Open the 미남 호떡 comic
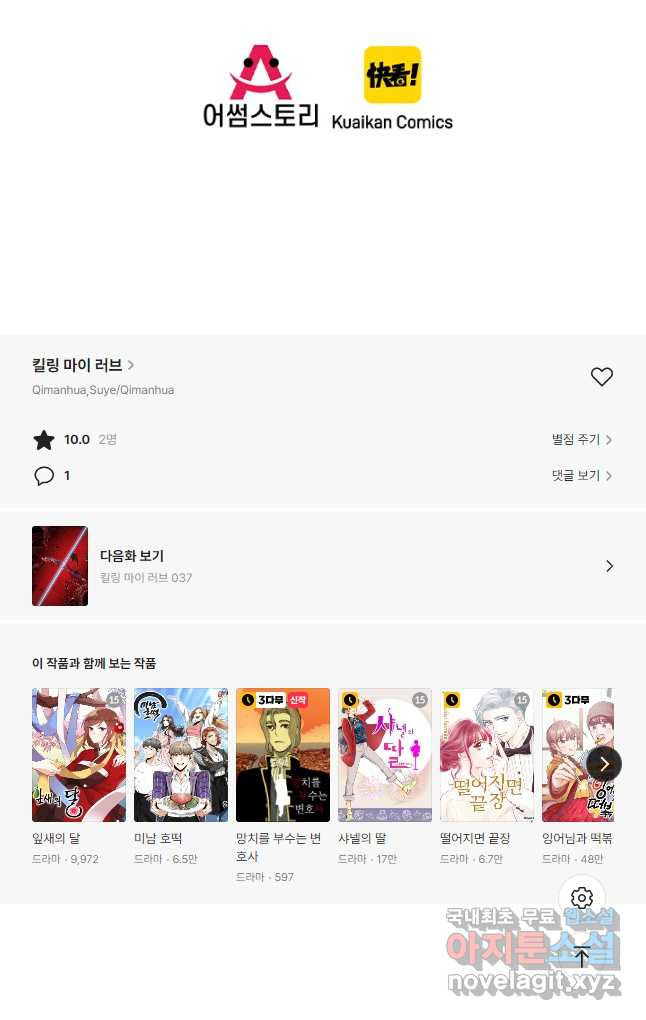This screenshot has height=1020, width=646. pyautogui.click(x=181, y=755)
